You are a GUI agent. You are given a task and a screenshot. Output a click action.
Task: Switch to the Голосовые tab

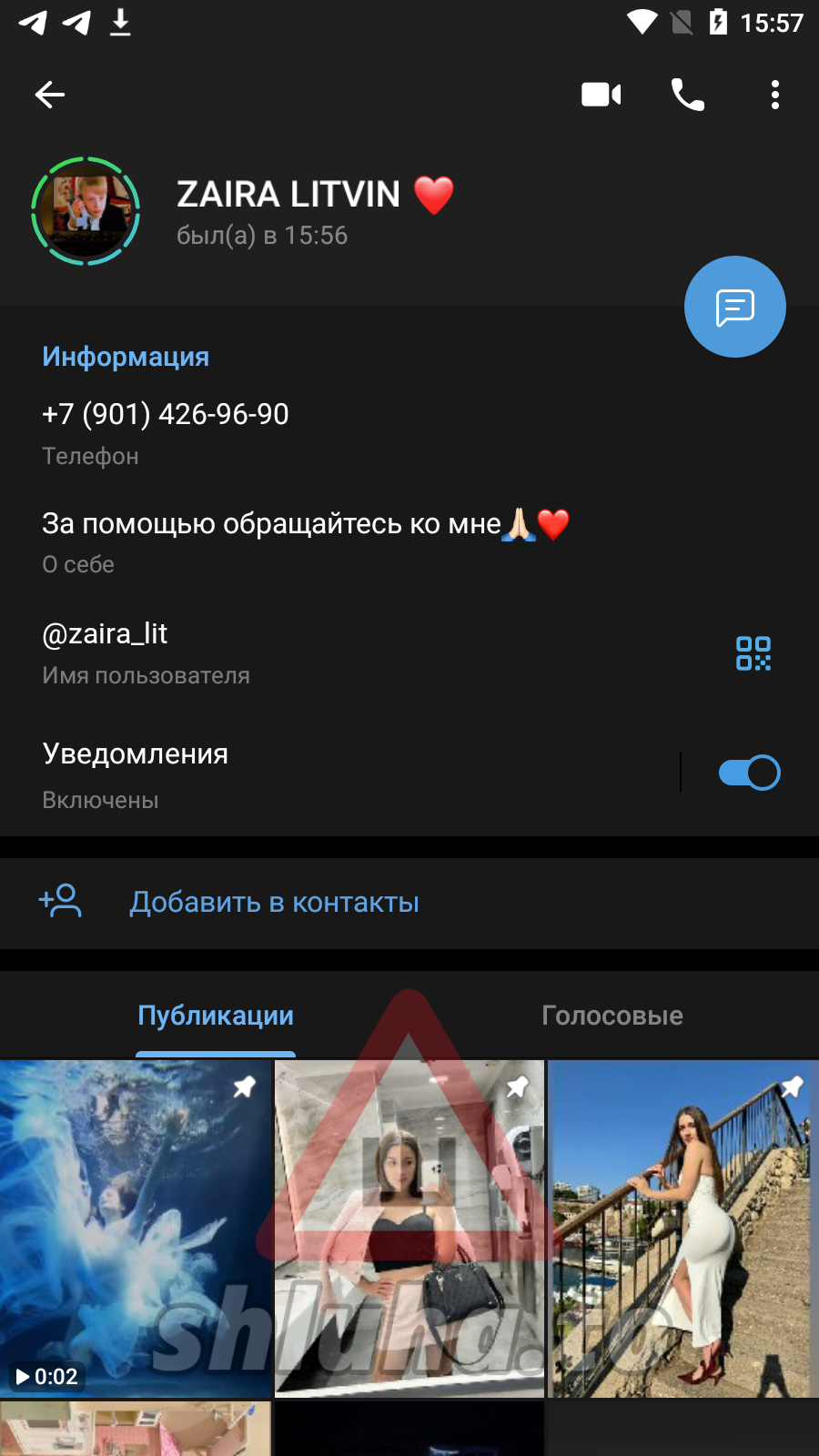click(612, 1016)
